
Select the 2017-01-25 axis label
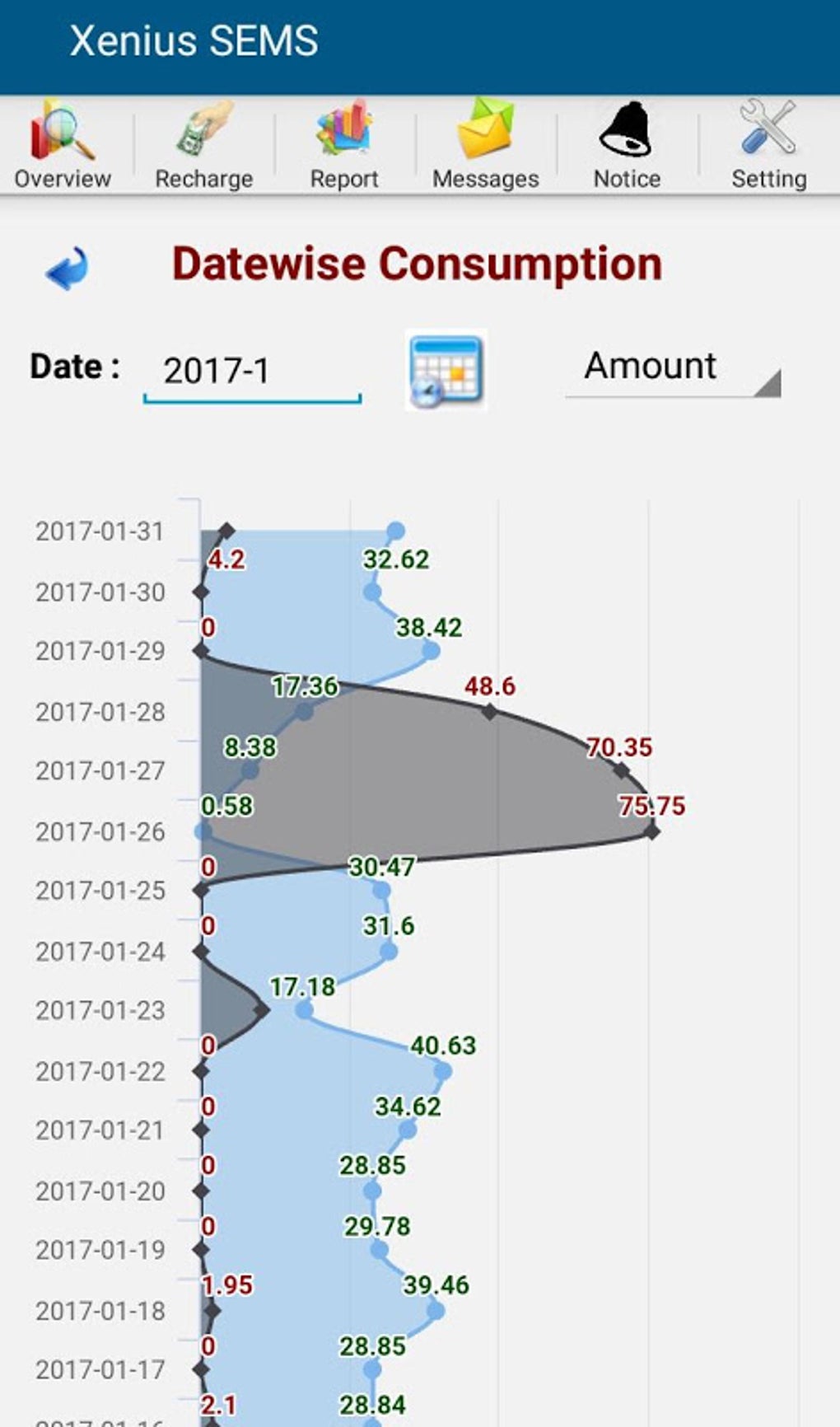tap(100, 890)
